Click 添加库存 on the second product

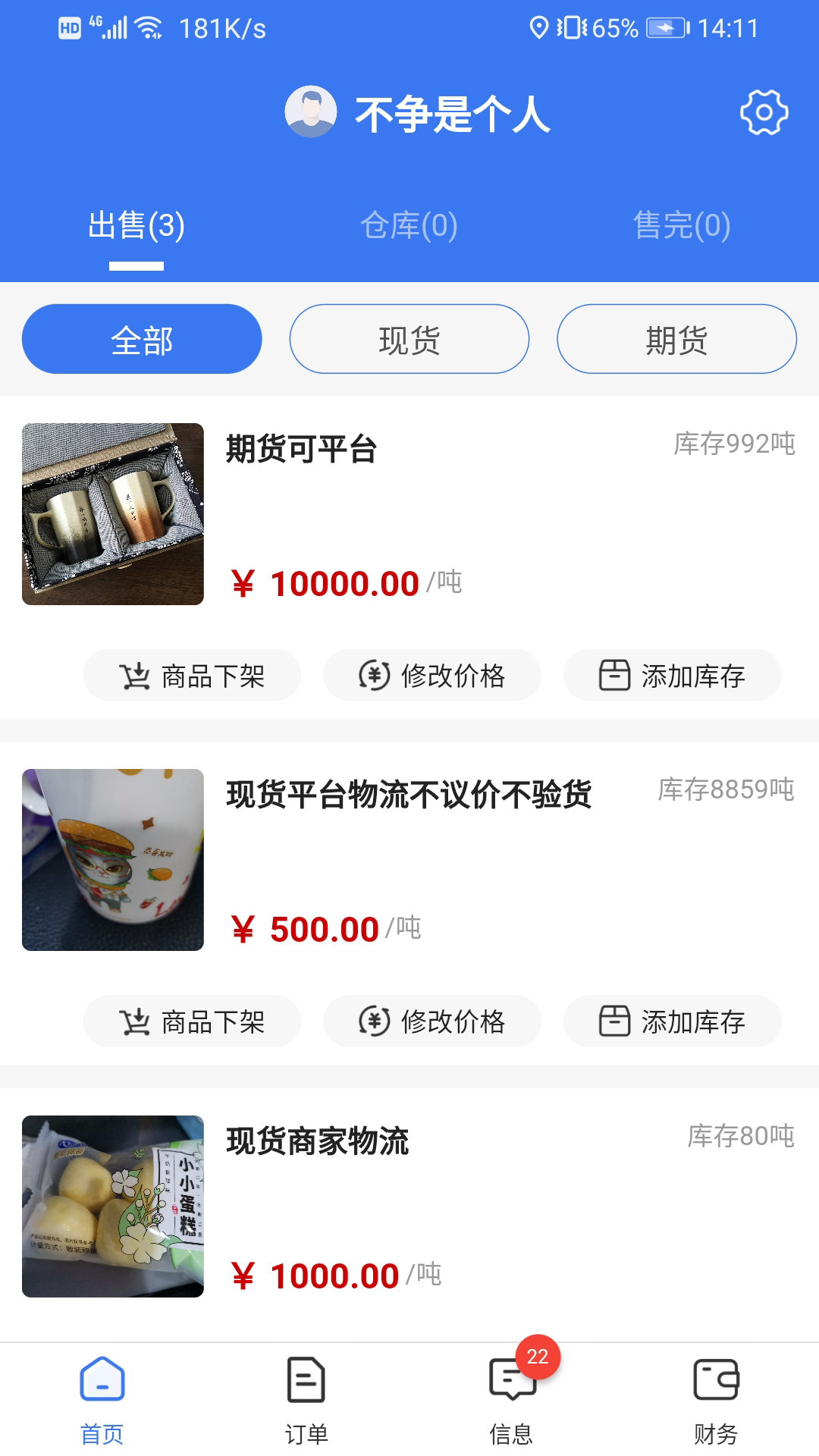pos(673,1021)
